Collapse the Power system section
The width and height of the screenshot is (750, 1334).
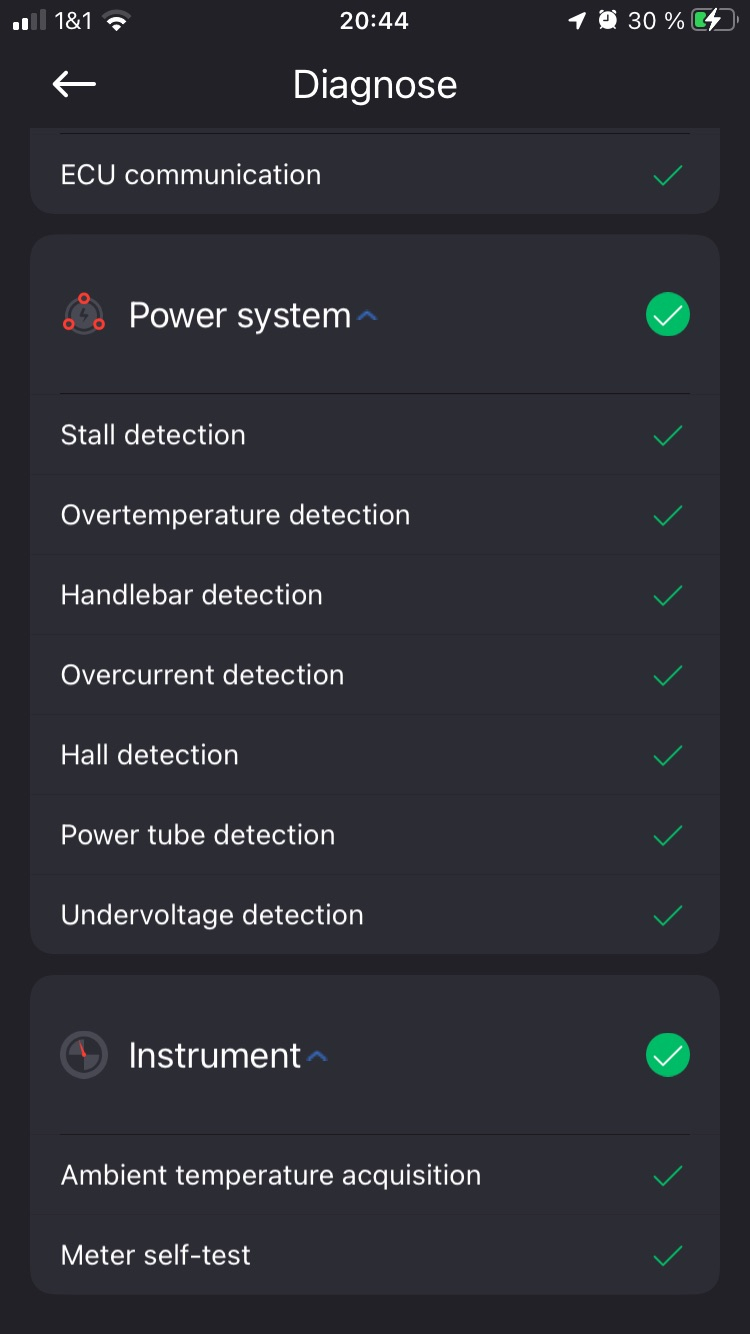(x=366, y=316)
